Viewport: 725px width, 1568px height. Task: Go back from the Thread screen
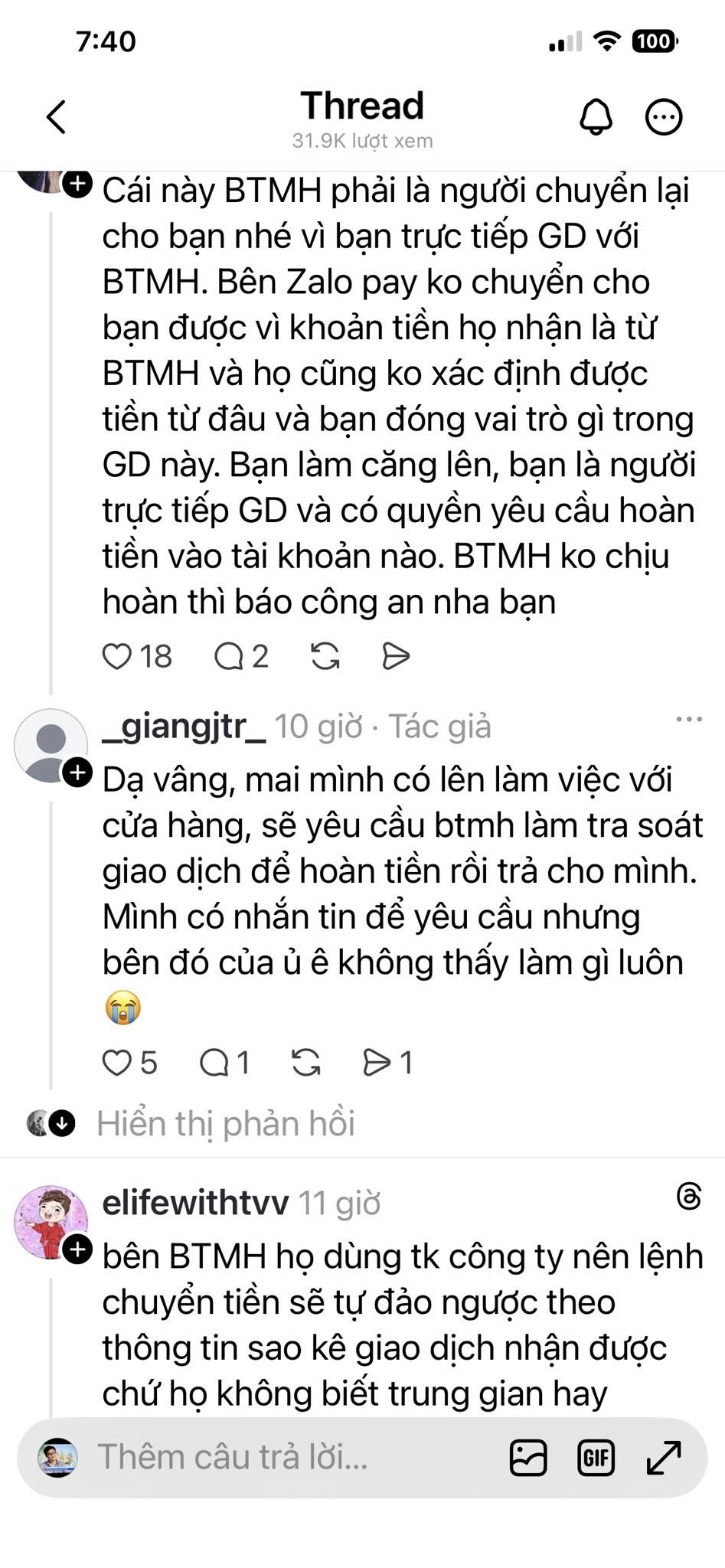pos(56,117)
